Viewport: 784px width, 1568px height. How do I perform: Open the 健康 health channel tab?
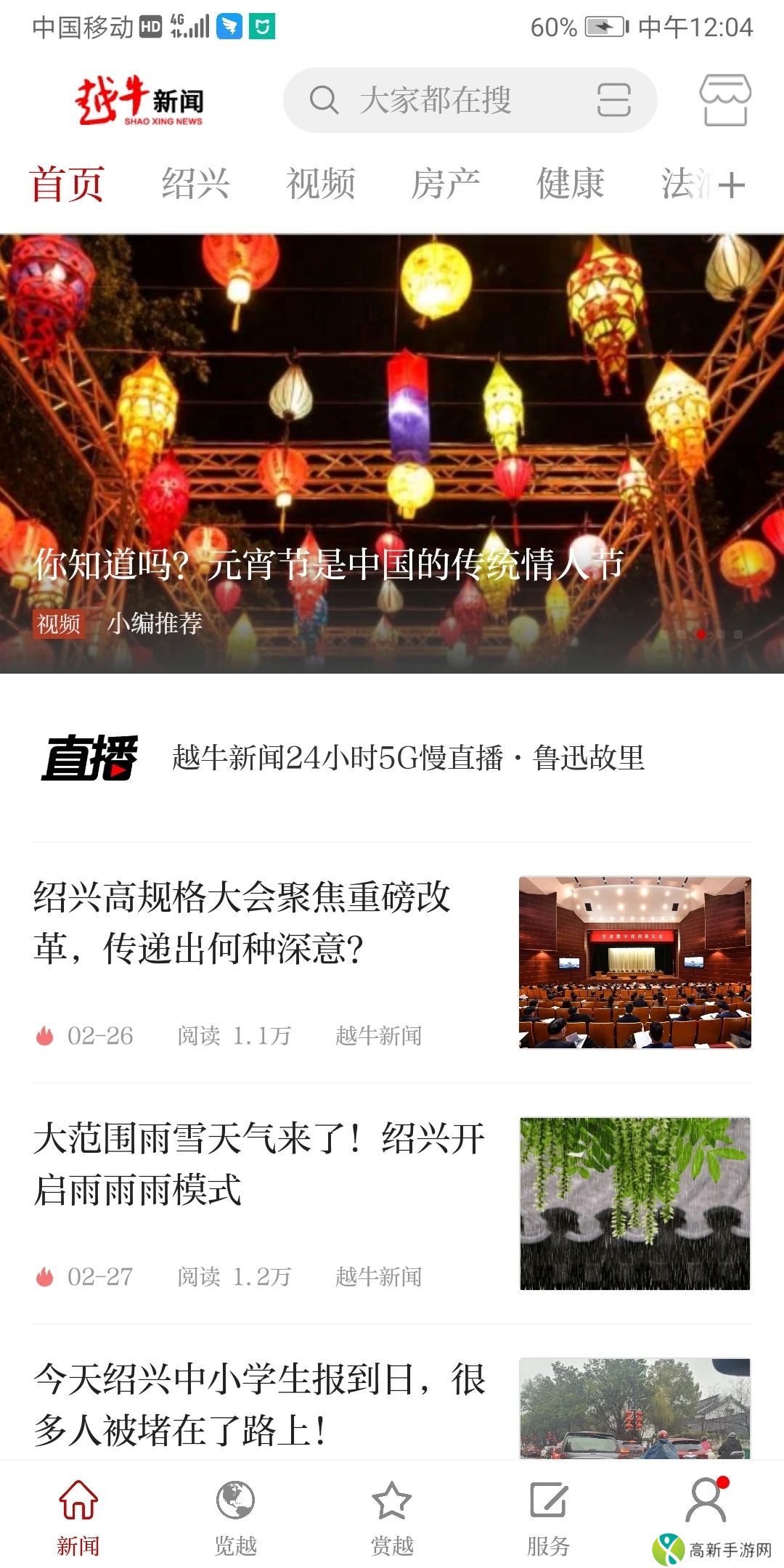click(x=568, y=184)
